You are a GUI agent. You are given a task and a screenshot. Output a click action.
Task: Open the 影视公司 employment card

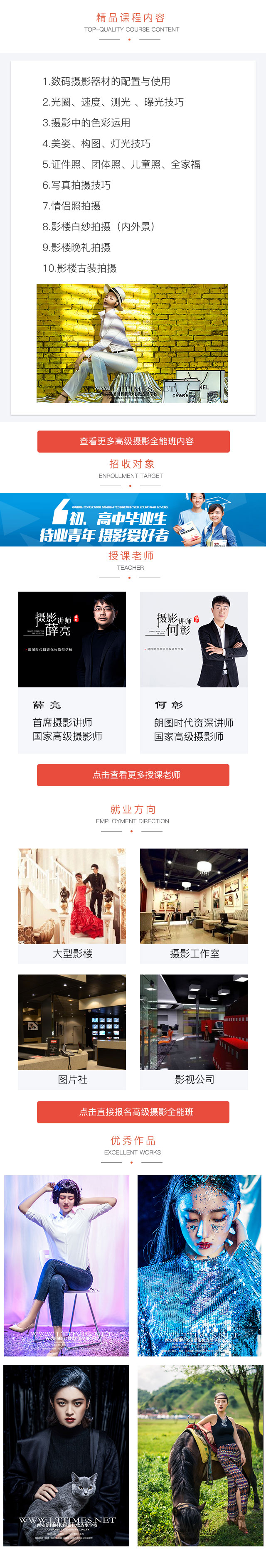point(194,1031)
